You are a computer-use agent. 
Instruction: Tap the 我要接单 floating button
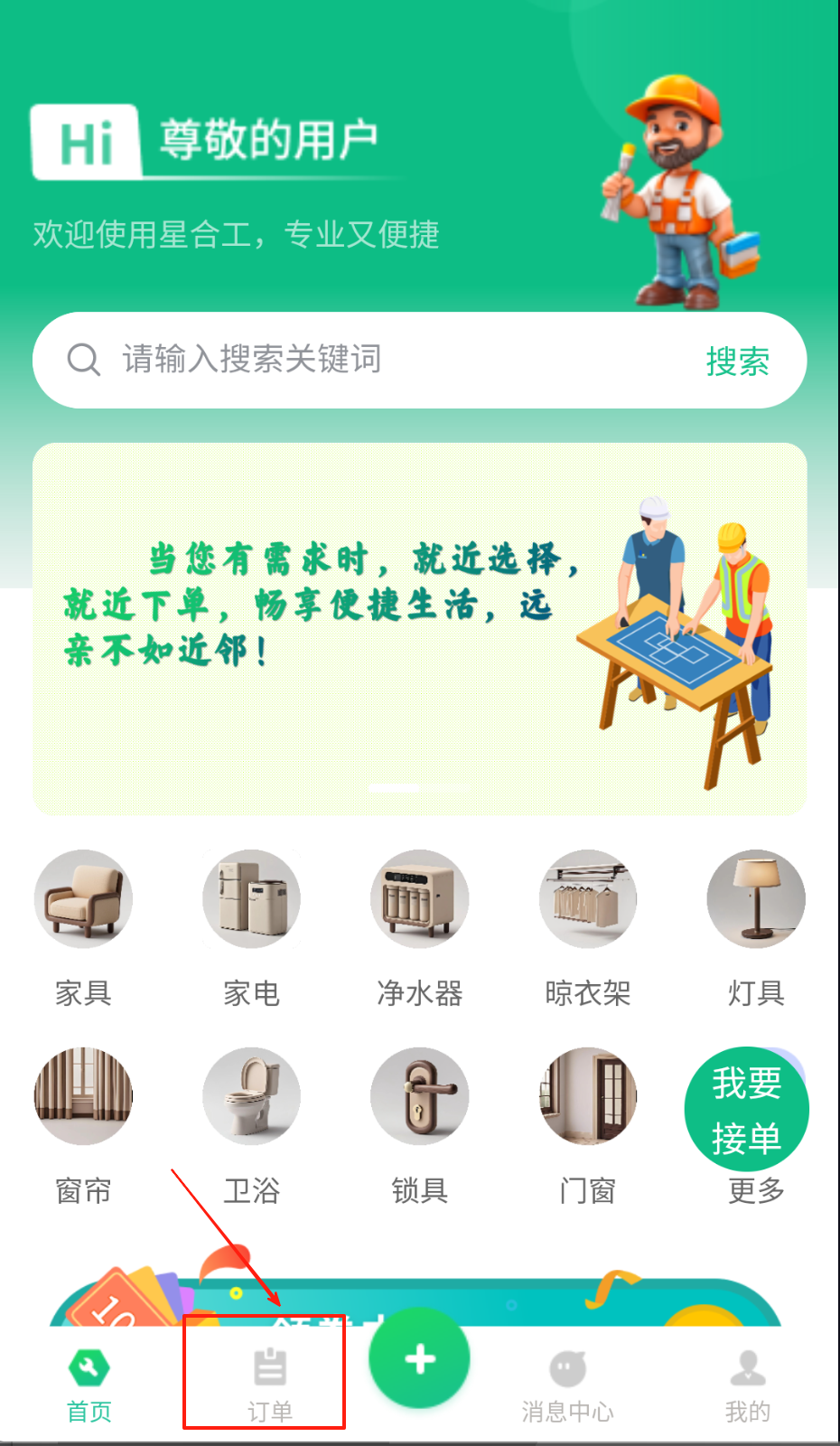coord(746,1110)
